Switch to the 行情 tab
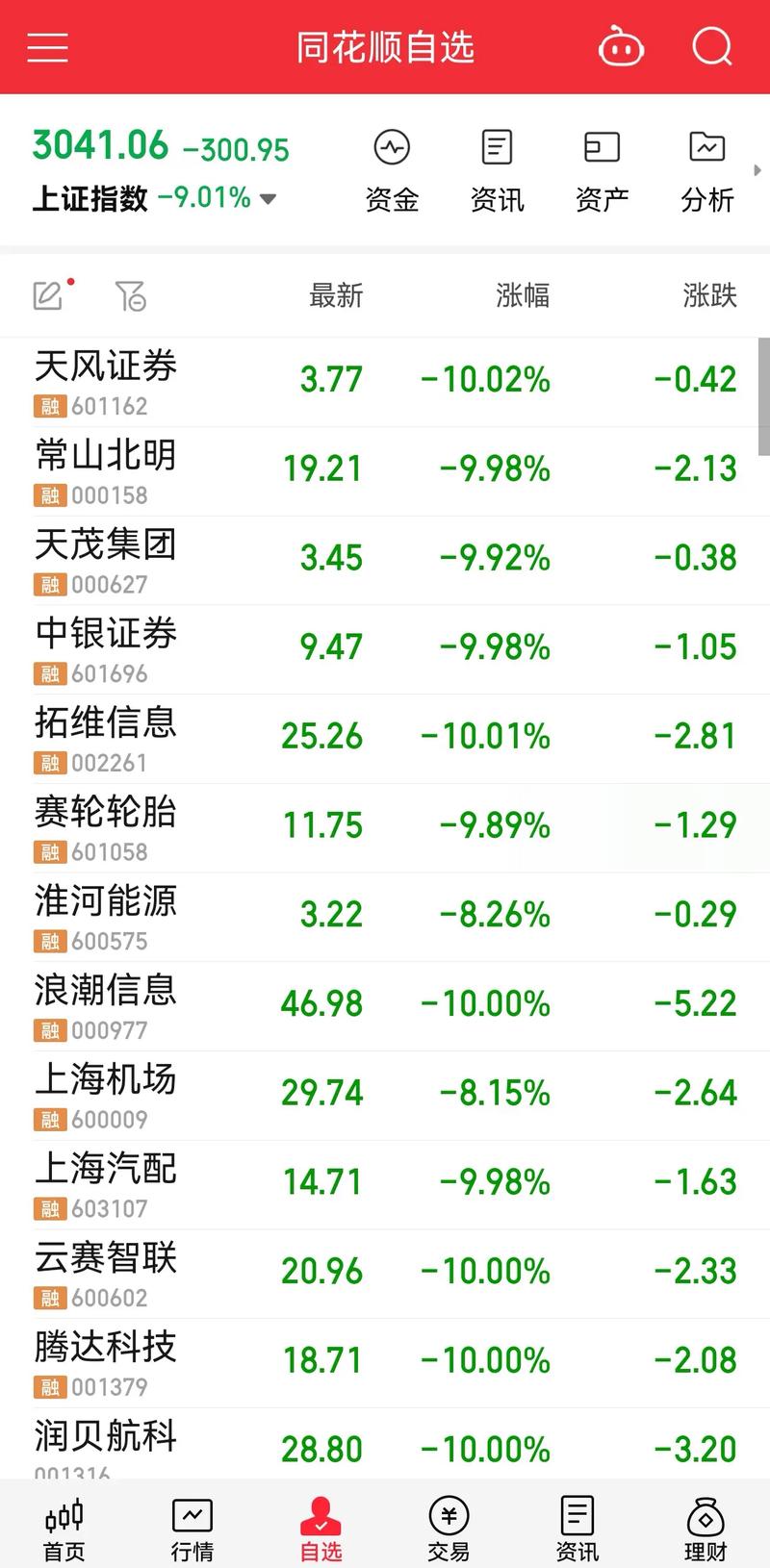This screenshot has height=1568, width=770. point(192,1525)
